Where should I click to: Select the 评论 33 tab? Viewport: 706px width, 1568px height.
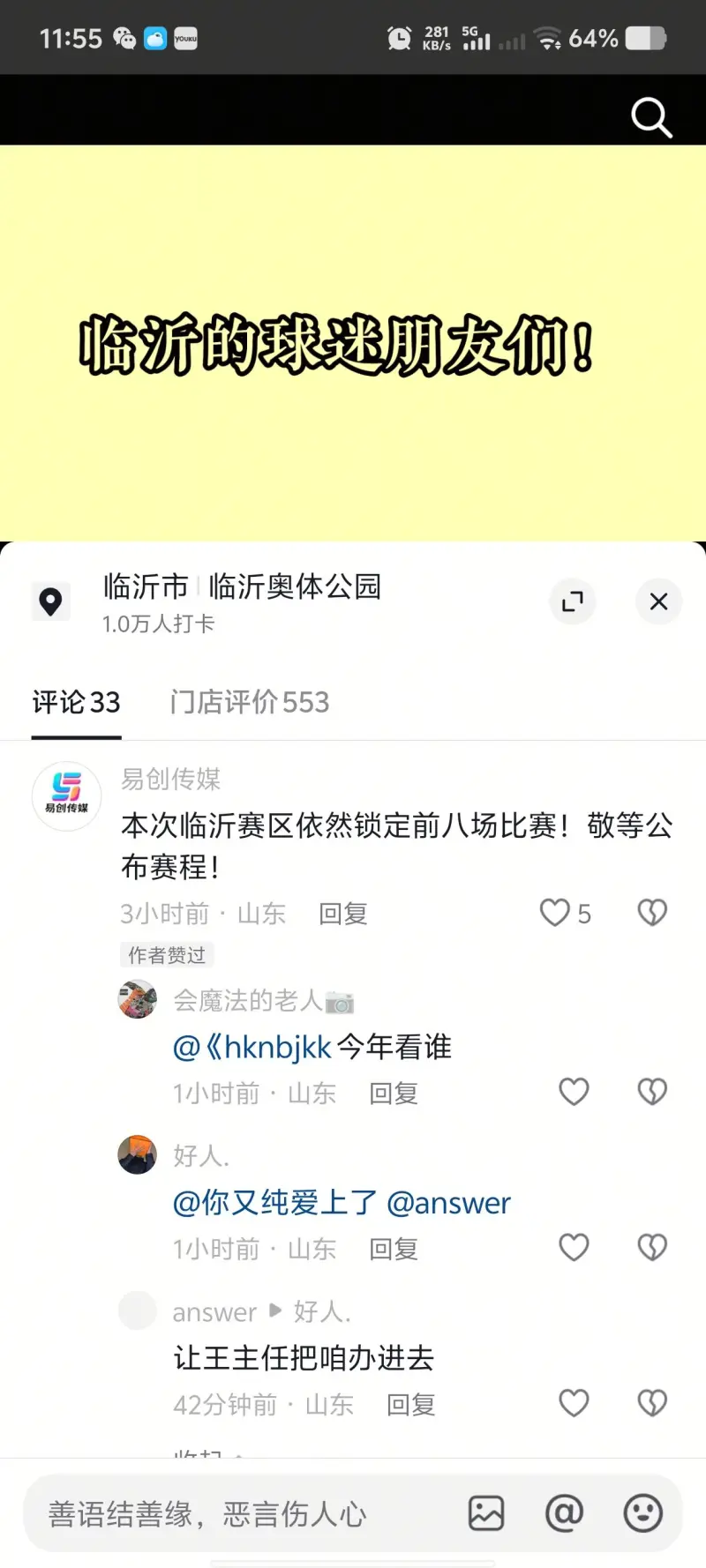76,702
